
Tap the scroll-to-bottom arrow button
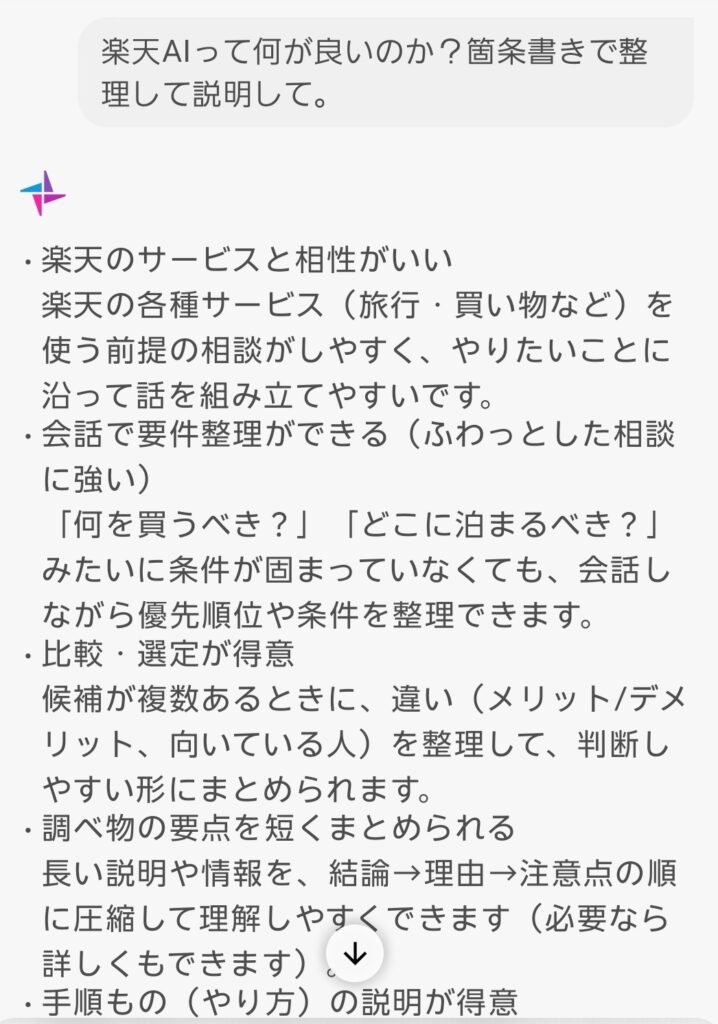[355, 955]
